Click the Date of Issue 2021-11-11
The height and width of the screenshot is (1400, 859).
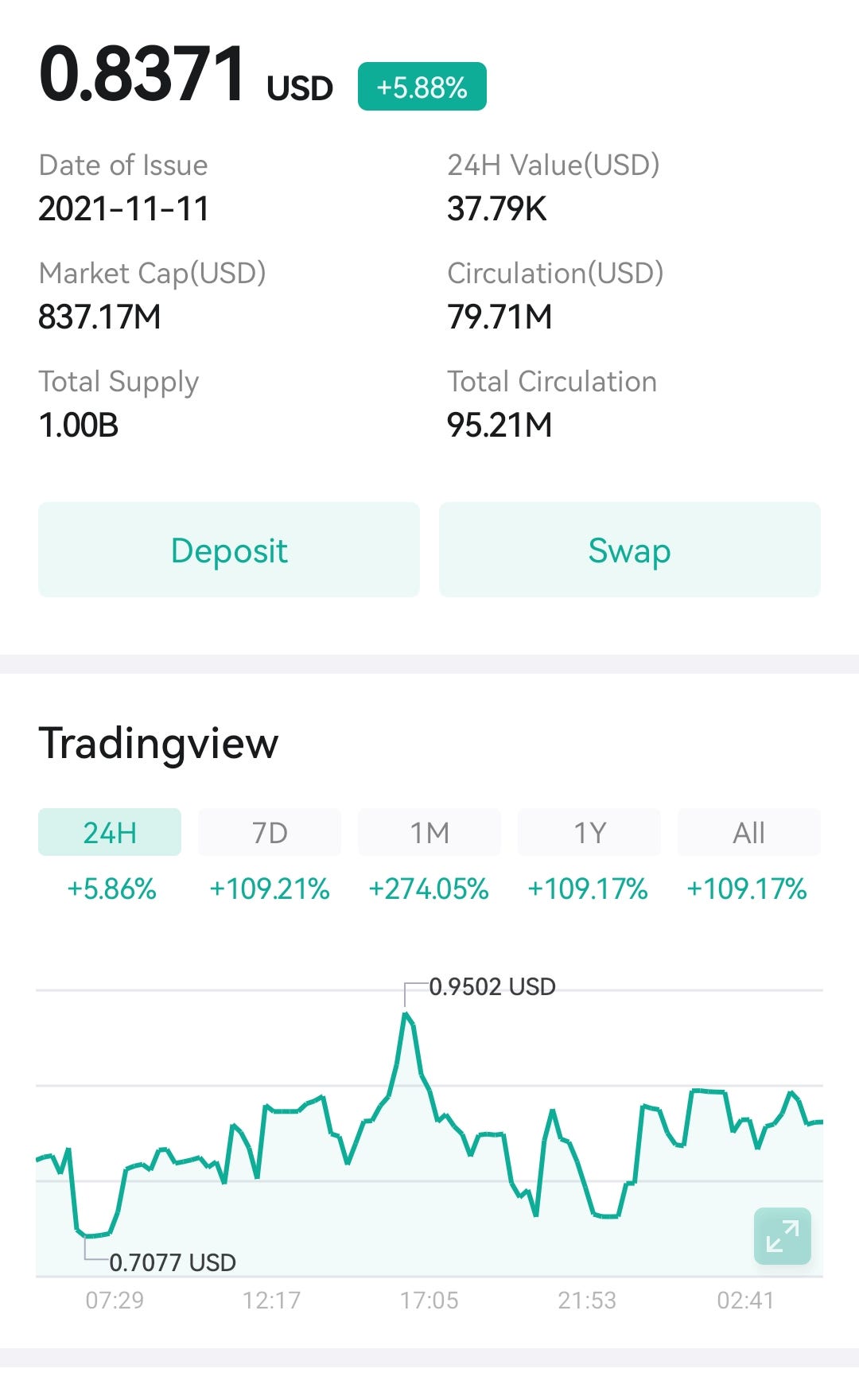coord(126,208)
